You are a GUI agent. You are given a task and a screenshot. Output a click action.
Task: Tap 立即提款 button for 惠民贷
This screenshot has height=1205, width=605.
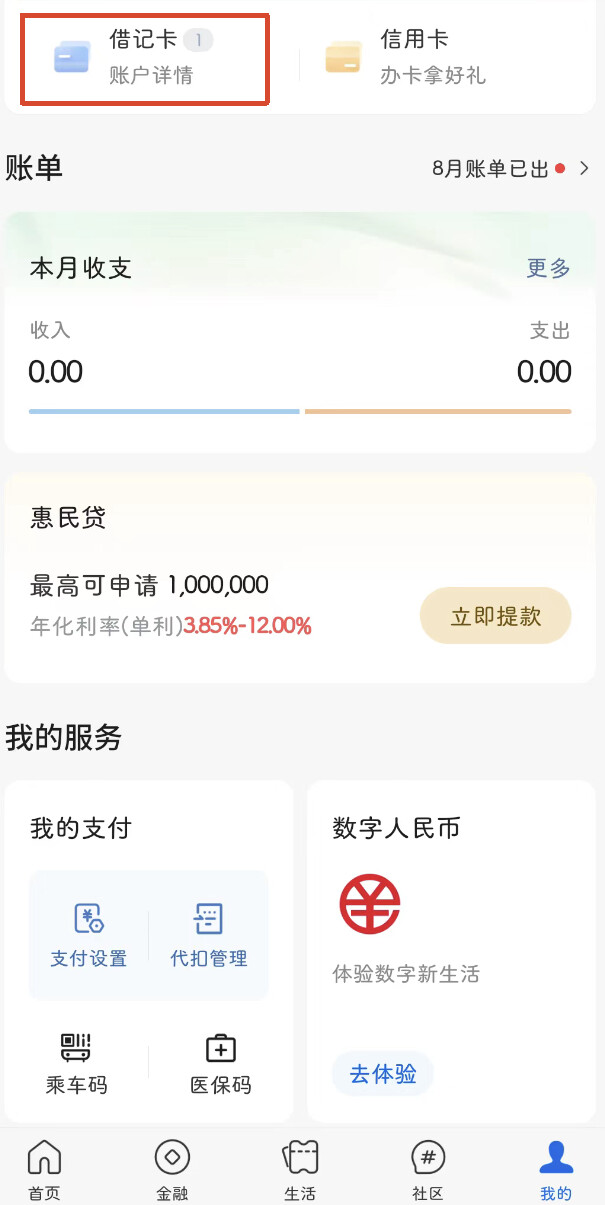495,616
